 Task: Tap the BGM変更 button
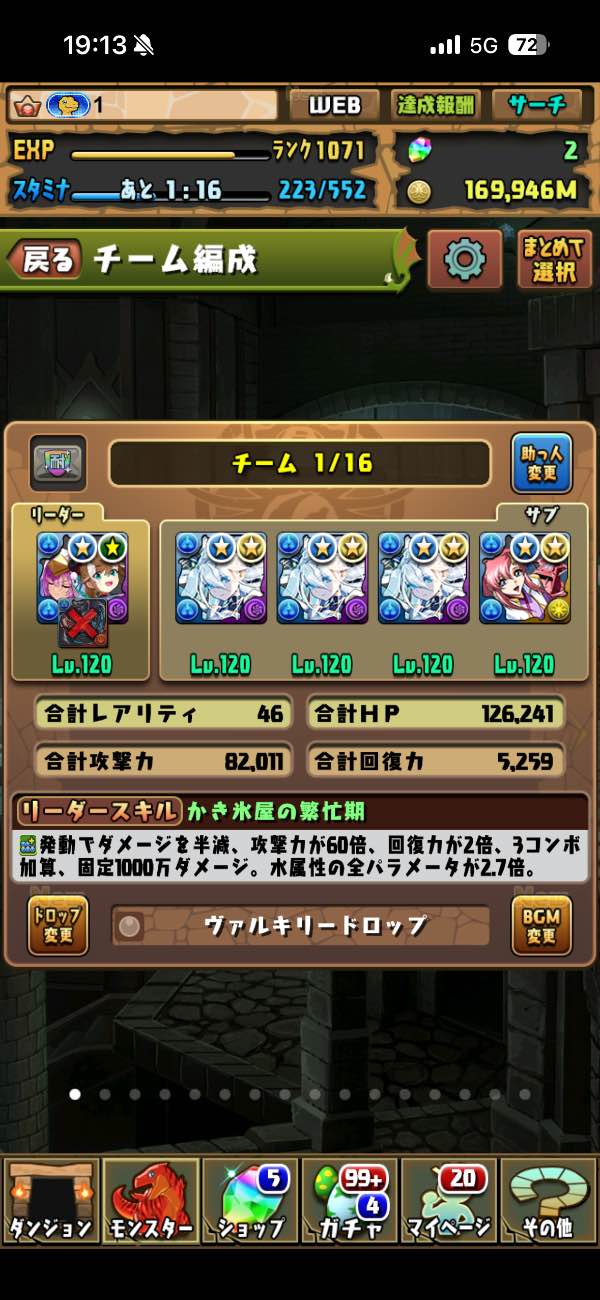[x=541, y=925]
